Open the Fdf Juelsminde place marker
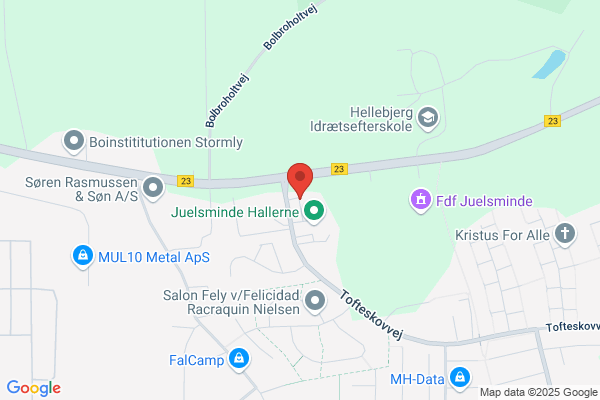 coord(421,201)
